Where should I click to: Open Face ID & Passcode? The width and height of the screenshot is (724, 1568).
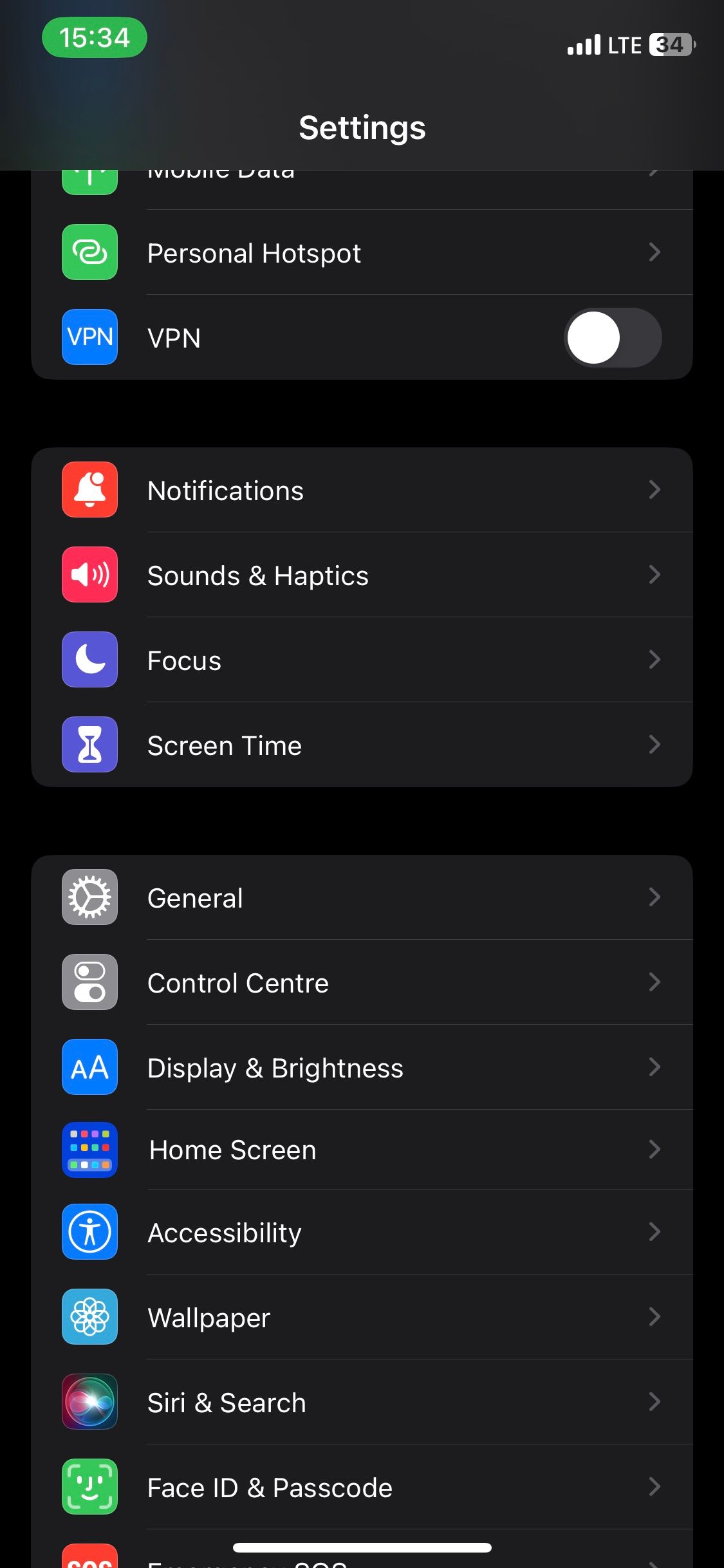pyautogui.click(x=360, y=1487)
